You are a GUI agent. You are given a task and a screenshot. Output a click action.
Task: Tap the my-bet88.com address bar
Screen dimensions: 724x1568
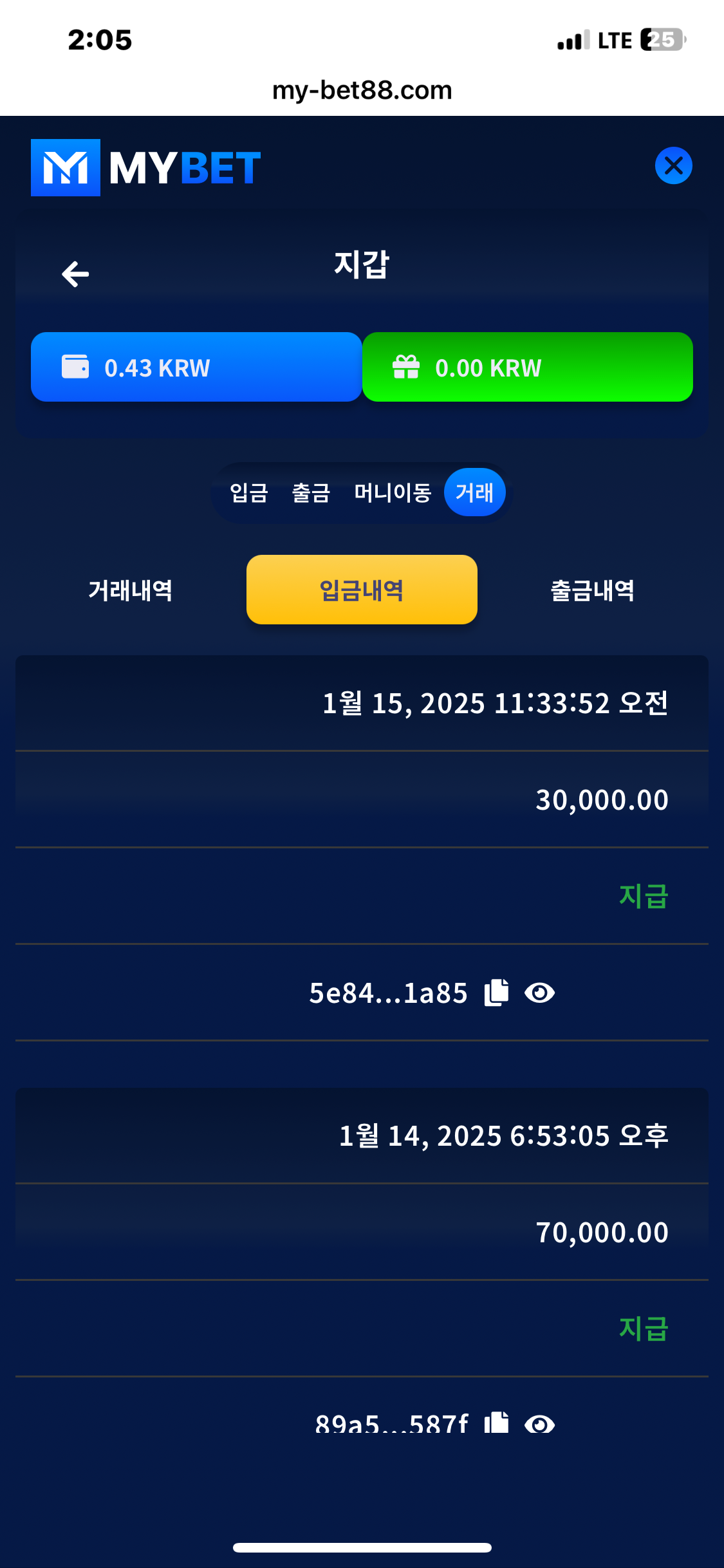pyautogui.click(x=362, y=91)
